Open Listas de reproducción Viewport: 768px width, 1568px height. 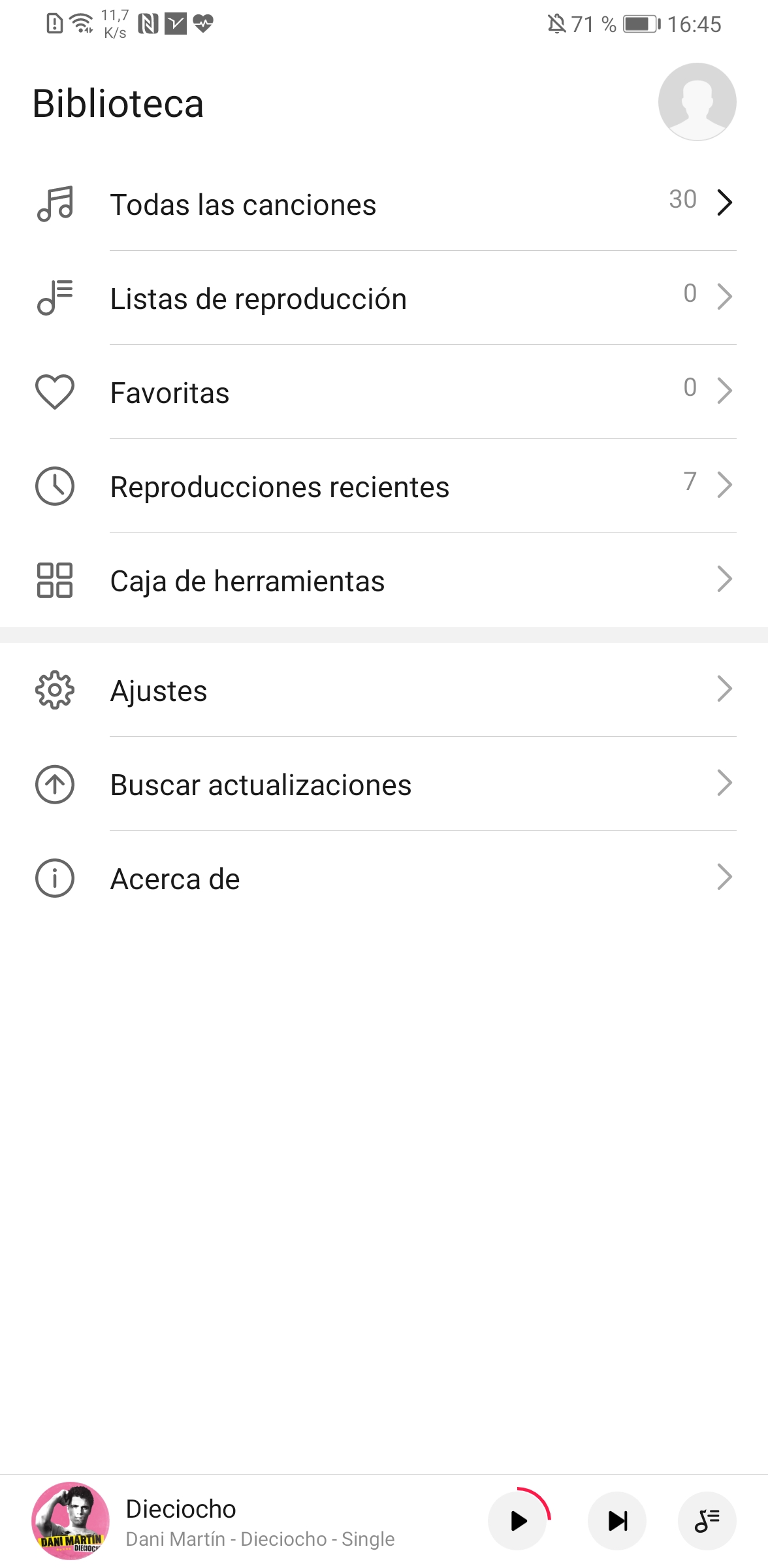384,298
